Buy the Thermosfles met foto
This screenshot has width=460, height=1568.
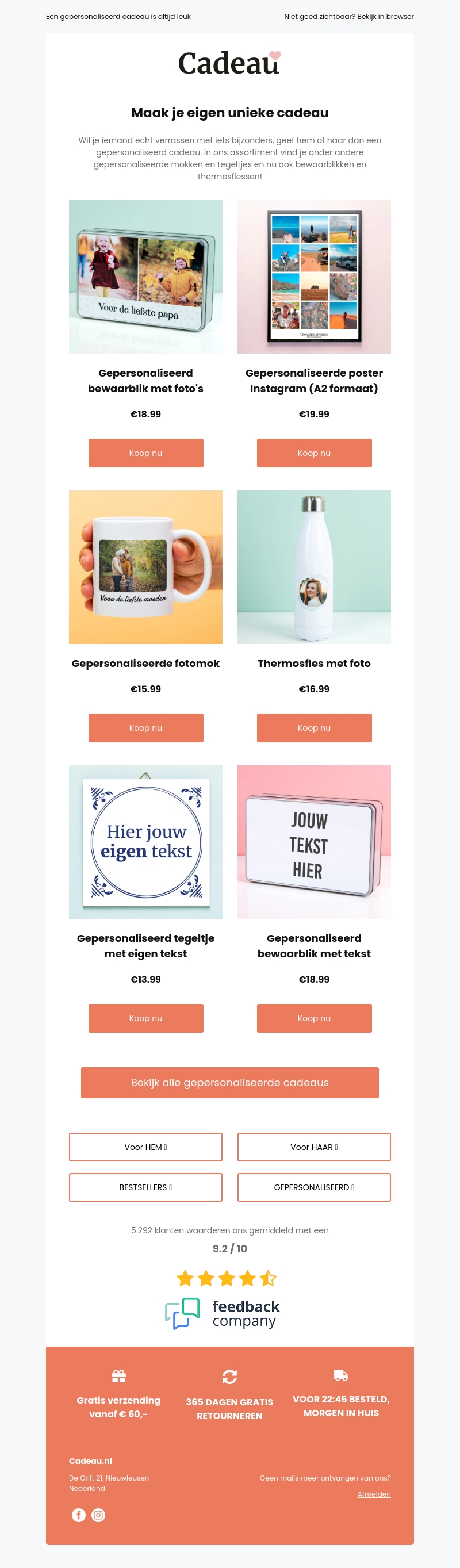pos(314,727)
